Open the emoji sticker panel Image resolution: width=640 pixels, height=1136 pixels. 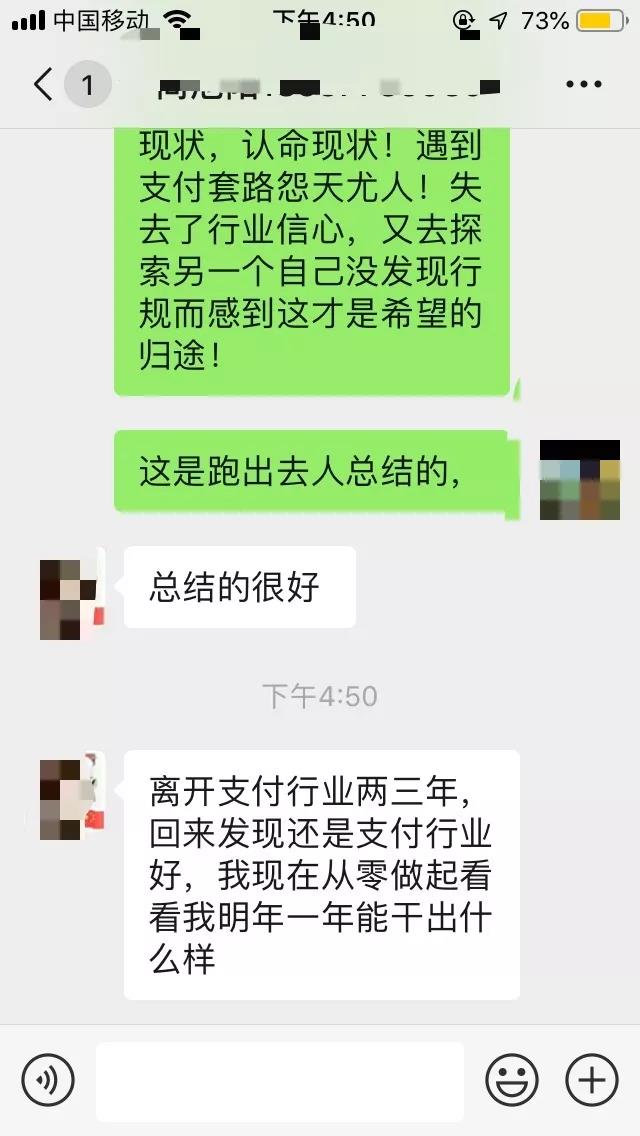[512, 1080]
